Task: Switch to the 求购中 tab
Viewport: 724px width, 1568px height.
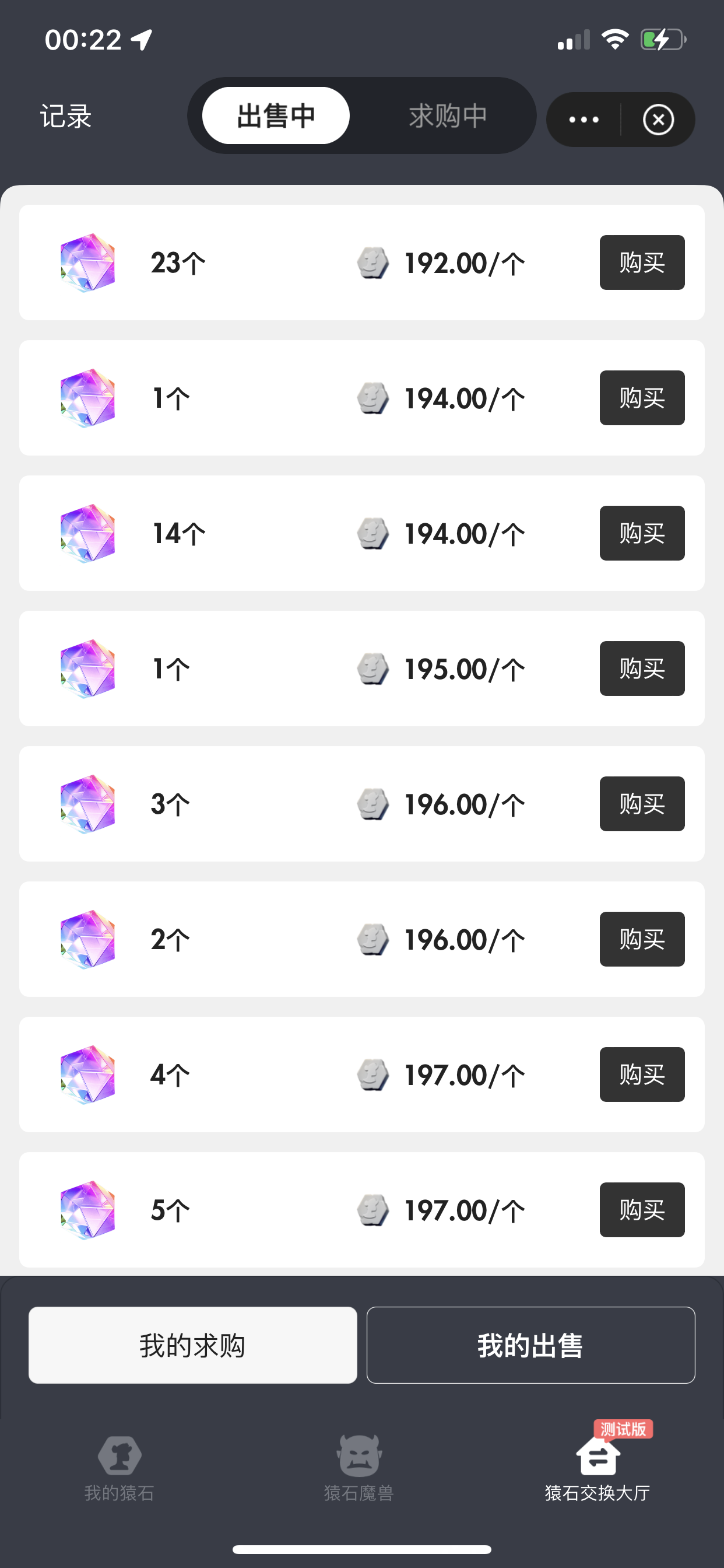Action: coord(448,116)
